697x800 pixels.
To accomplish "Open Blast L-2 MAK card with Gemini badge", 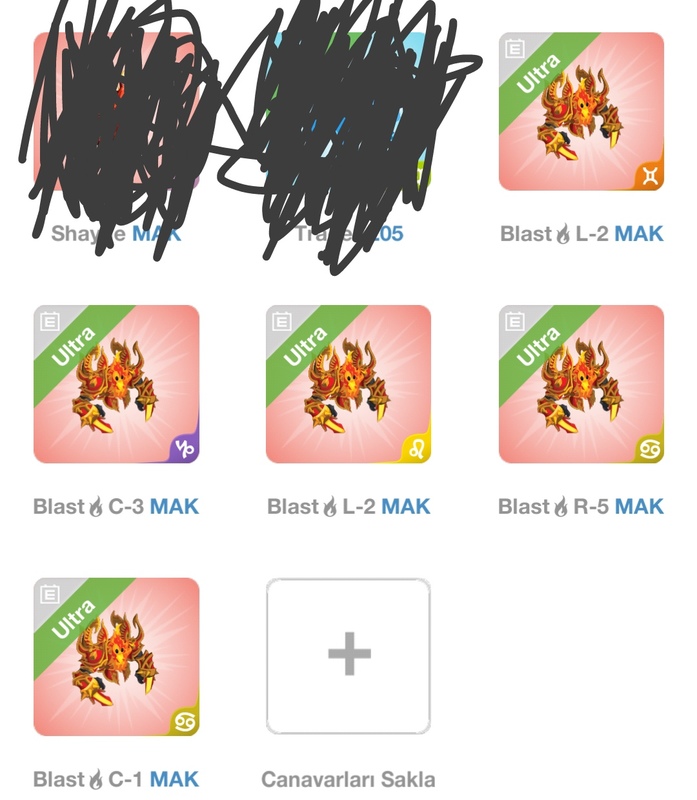I will coord(581,112).
